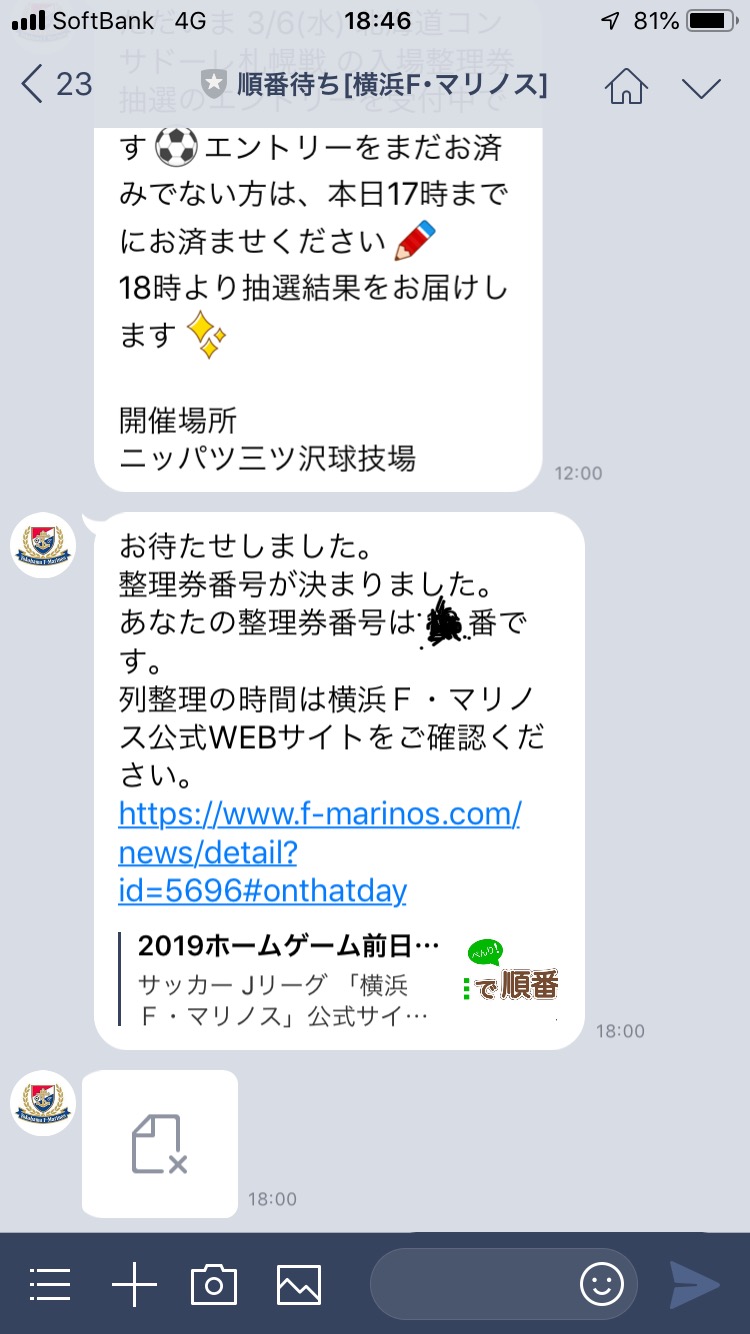The image size is (750, 1334).
Task: Open the f-marinos.com news detail link
Action: [318, 852]
